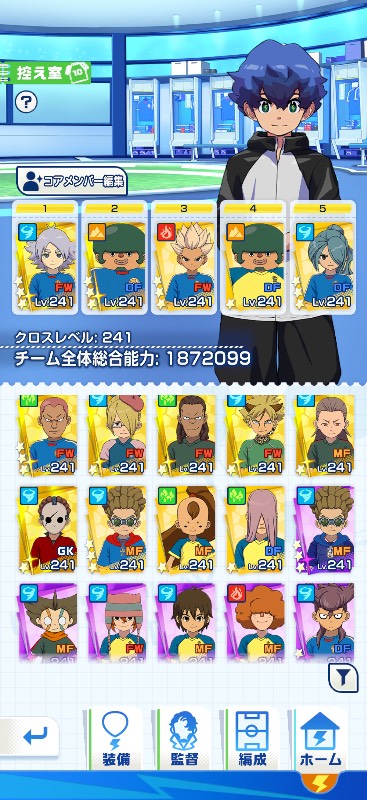Image resolution: width=367 pixels, height=800 pixels.
Task: Select core member slot 3 spiky-haired FW
Action: point(184,258)
